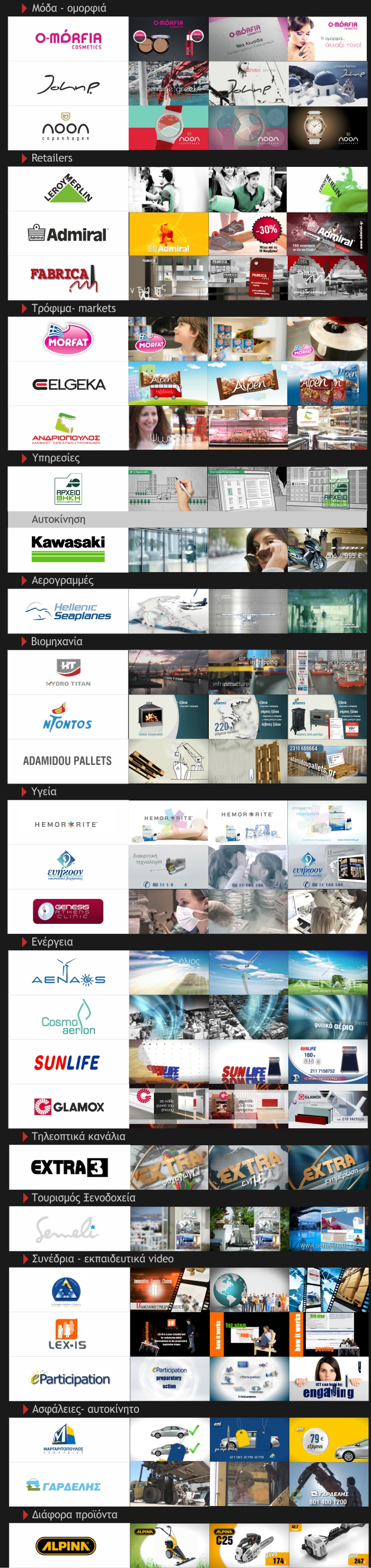The height and width of the screenshot is (1568, 371).
Task: Open the Kawasaki logo tile
Action: (x=68, y=550)
